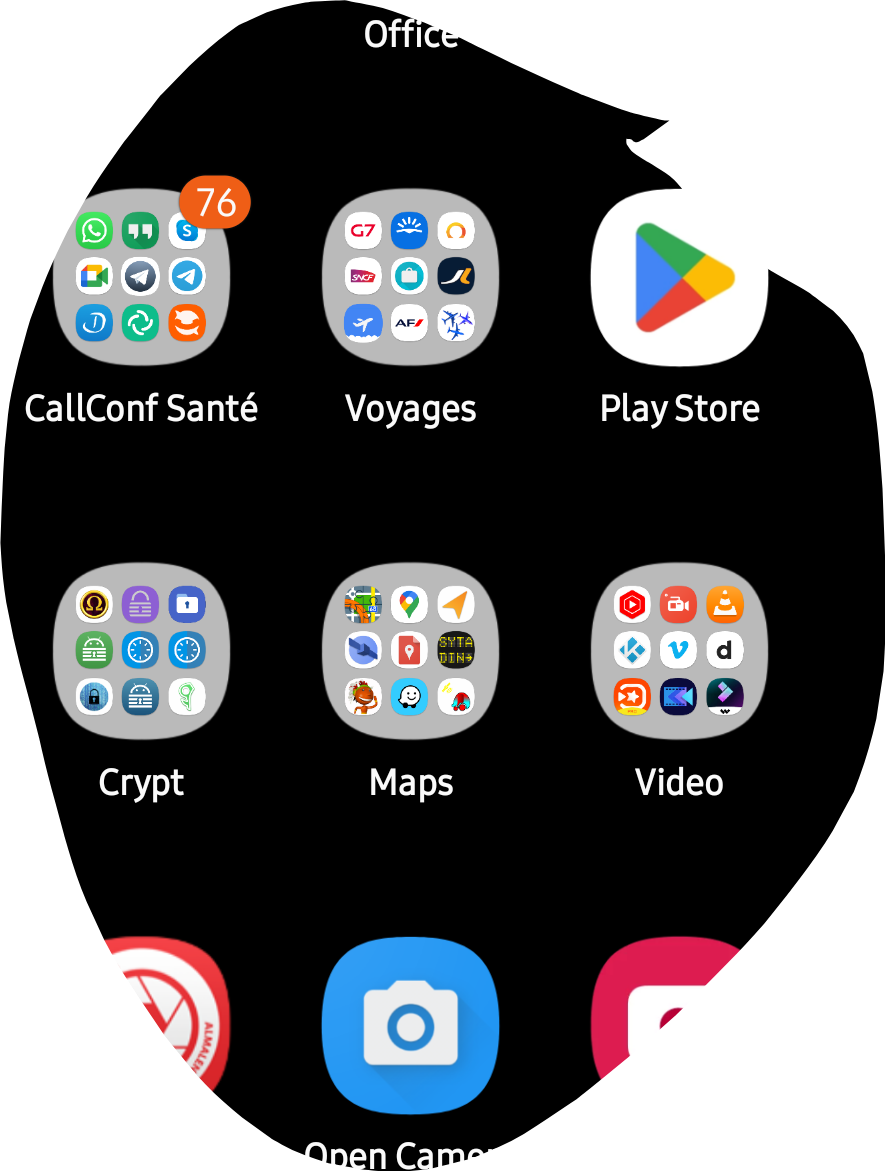The width and height of the screenshot is (885, 1171).
Task: Open the Video folder
Action: (x=679, y=651)
